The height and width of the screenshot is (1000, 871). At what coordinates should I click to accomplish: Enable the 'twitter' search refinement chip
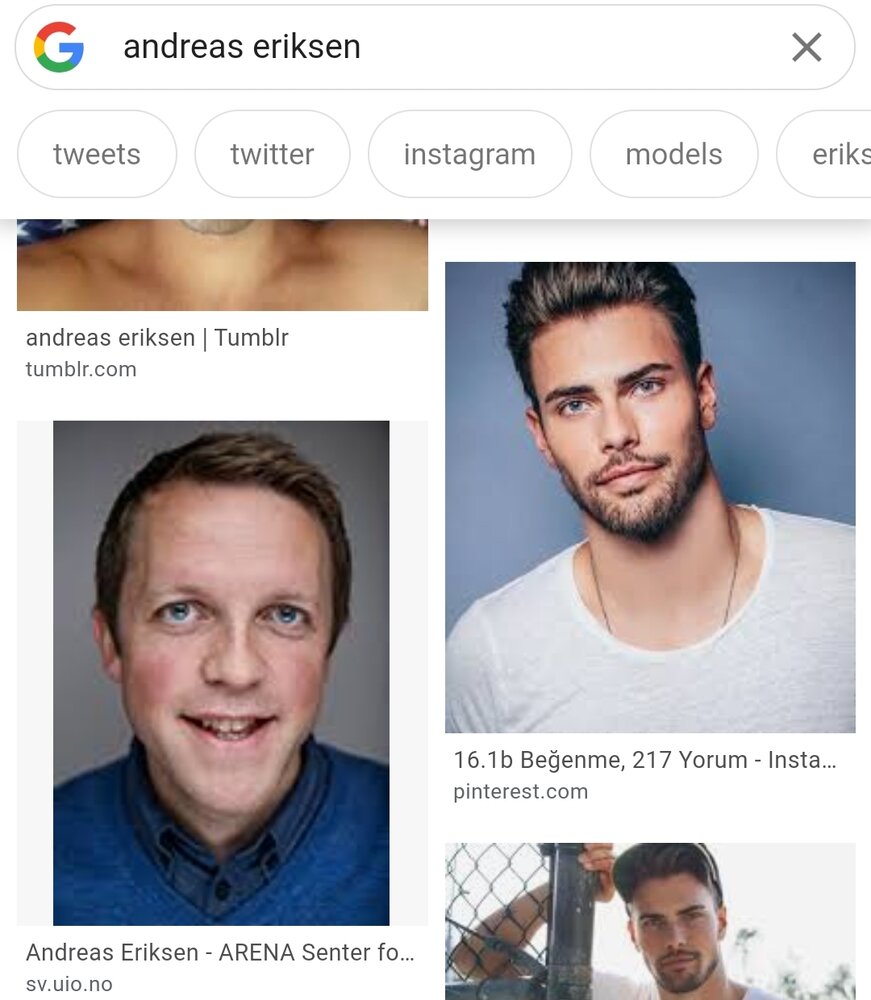pos(272,154)
